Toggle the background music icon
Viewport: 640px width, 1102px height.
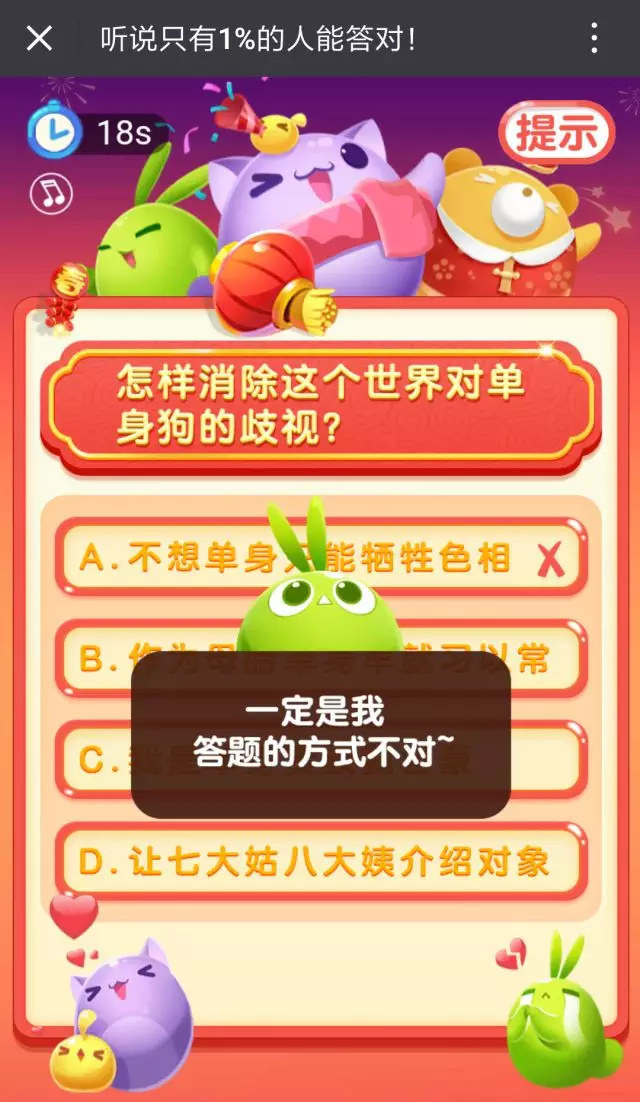point(51,193)
